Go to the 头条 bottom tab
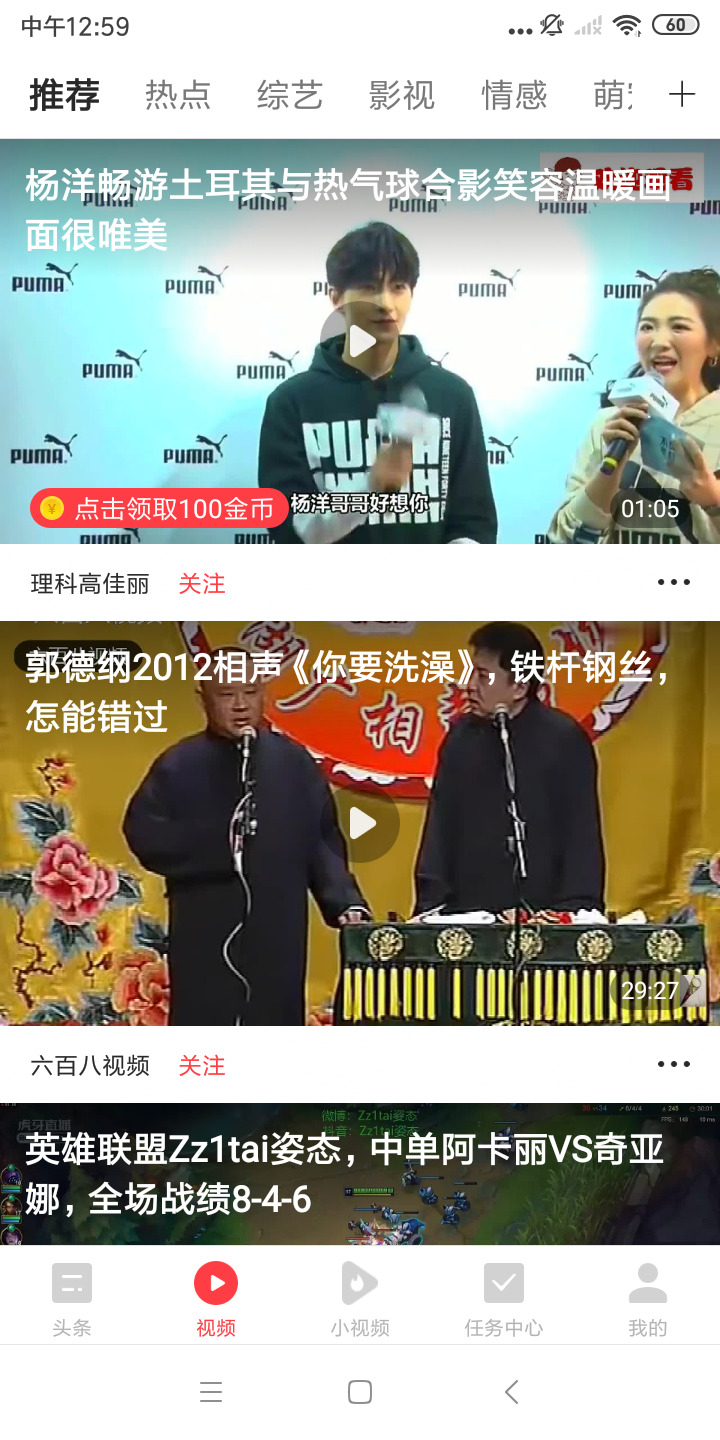The image size is (720, 1440). pyautogui.click(x=72, y=1298)
